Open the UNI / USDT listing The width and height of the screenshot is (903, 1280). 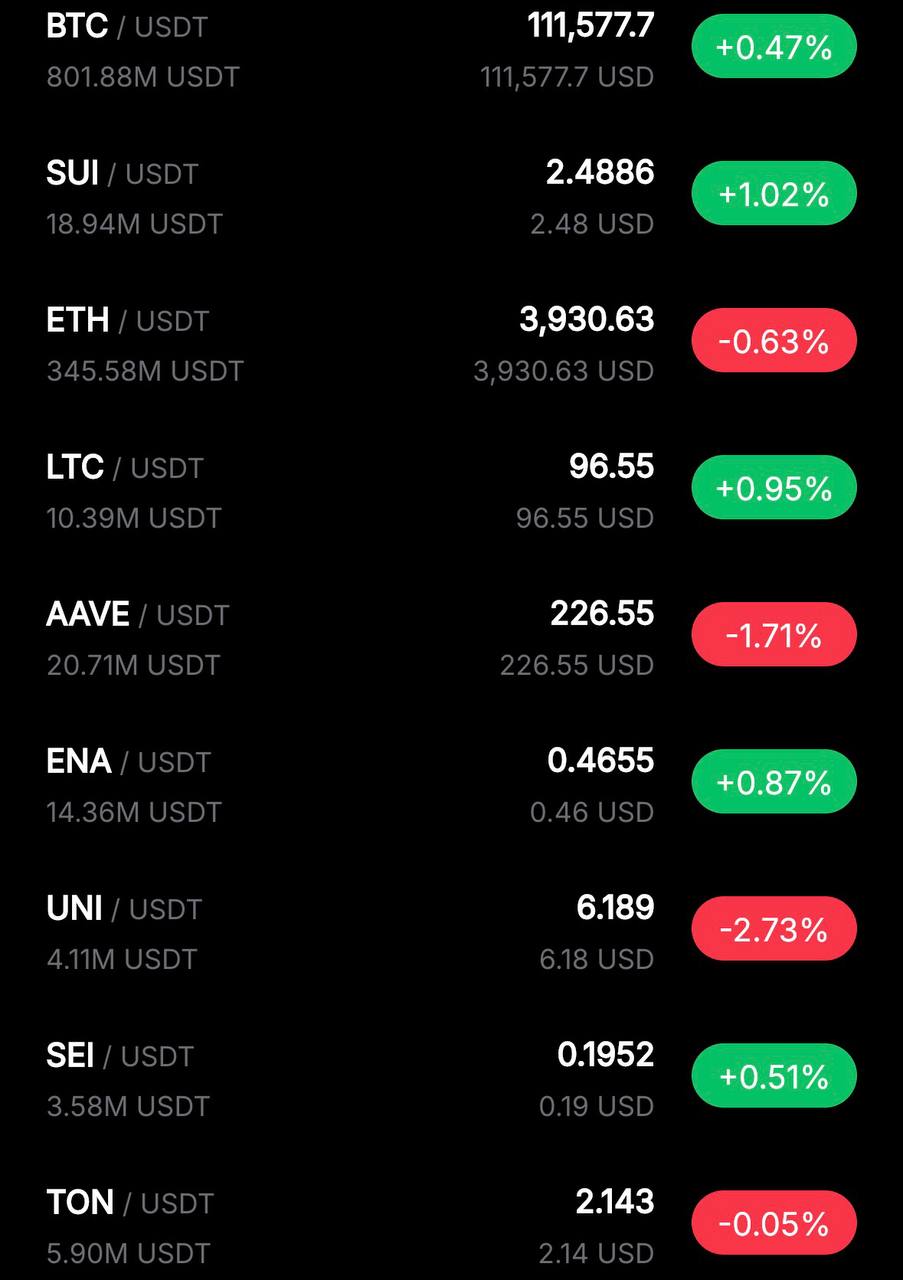point(124,910)
